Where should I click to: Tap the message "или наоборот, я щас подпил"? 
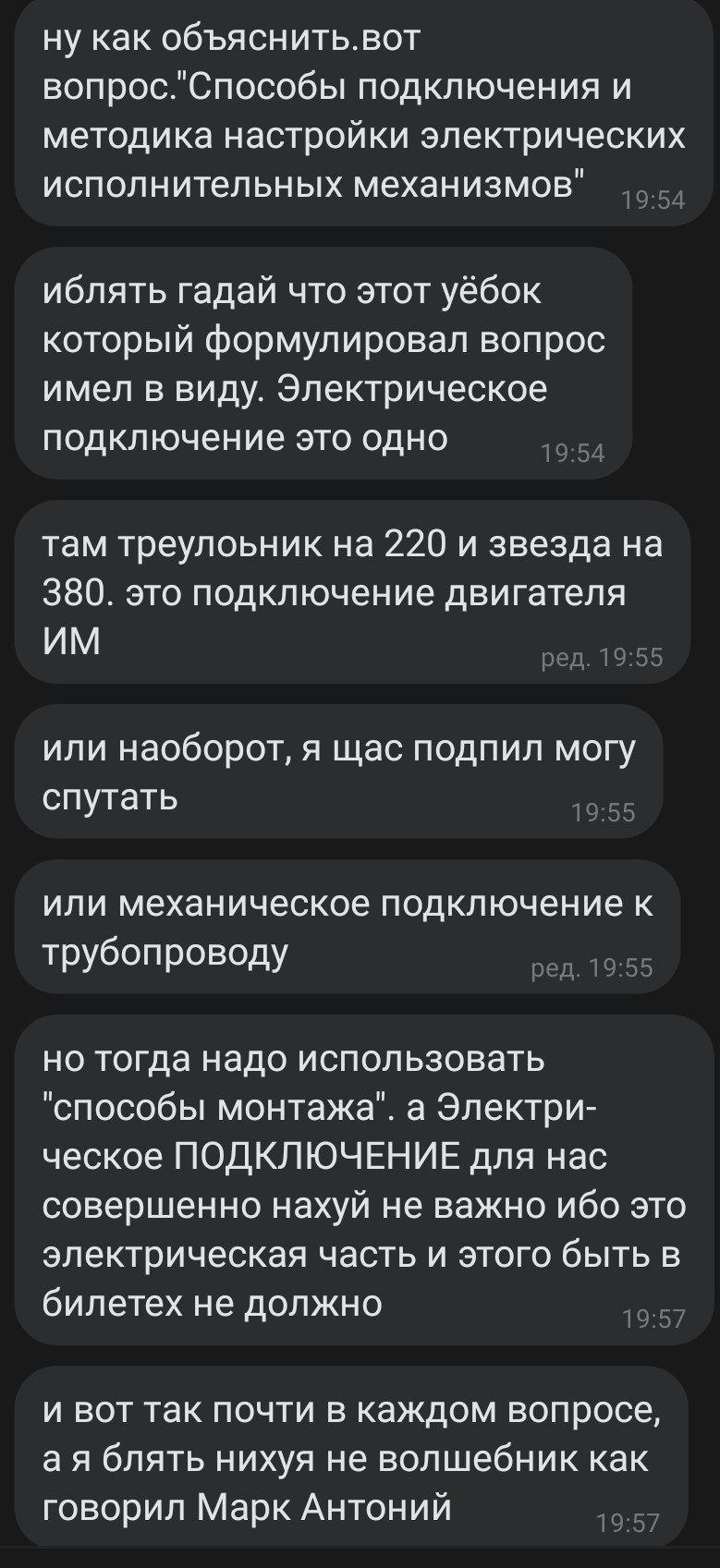(x=338, y=772)
